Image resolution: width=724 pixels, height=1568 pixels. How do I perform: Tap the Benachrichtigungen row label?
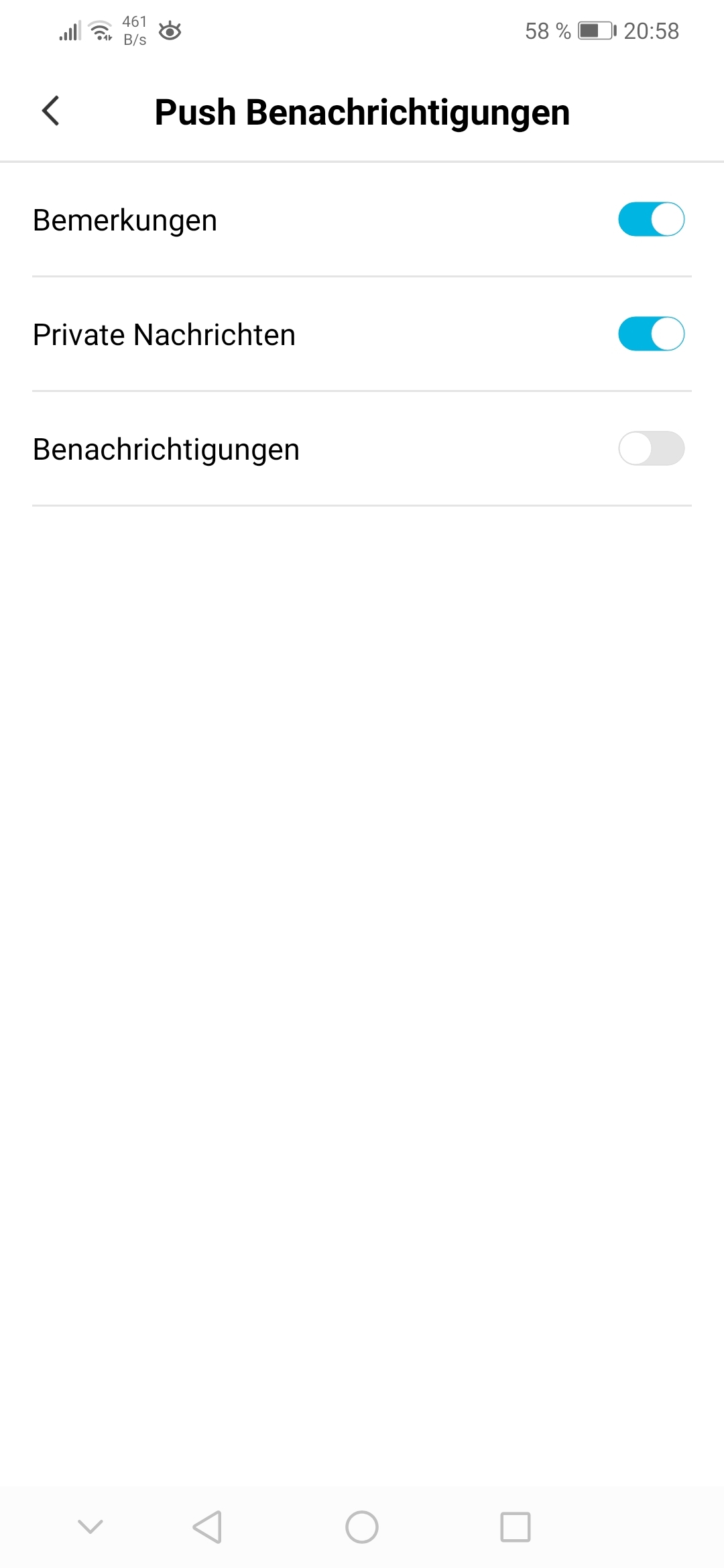point(165,449)
